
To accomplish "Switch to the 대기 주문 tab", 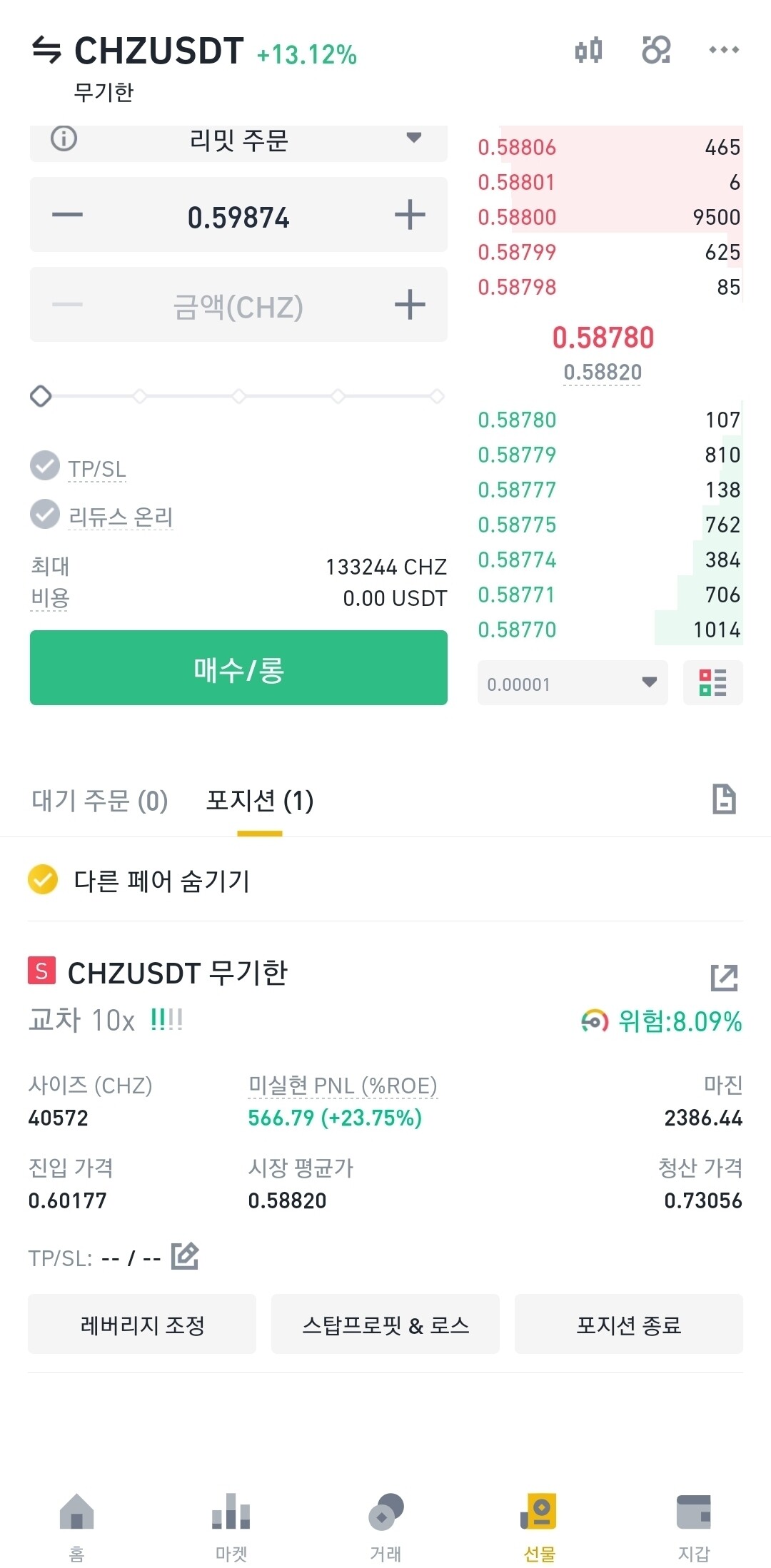I will (99, 801).
